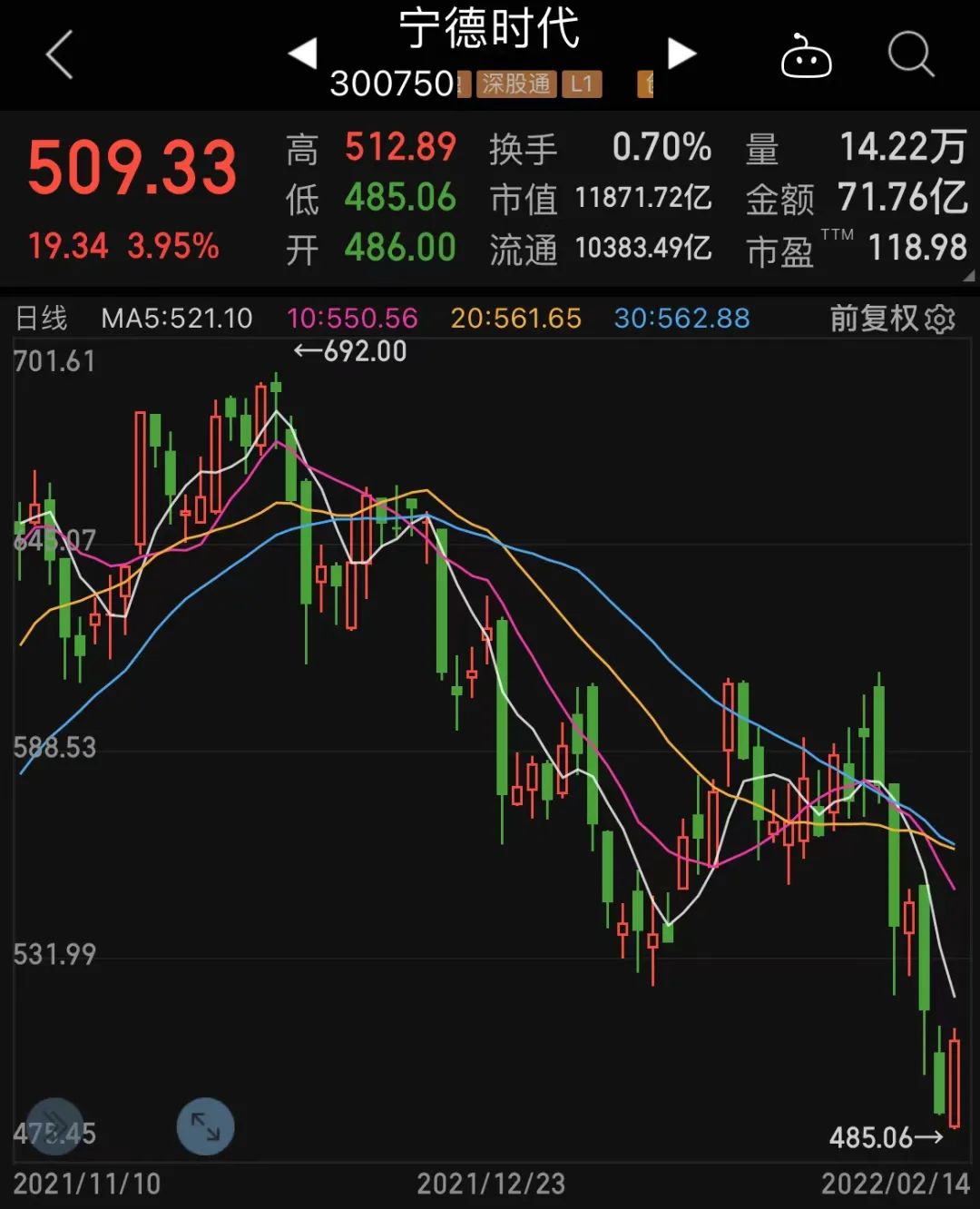
Task: Expand chart to fullscreen with the arrows icon
Action: point(204,1126)
